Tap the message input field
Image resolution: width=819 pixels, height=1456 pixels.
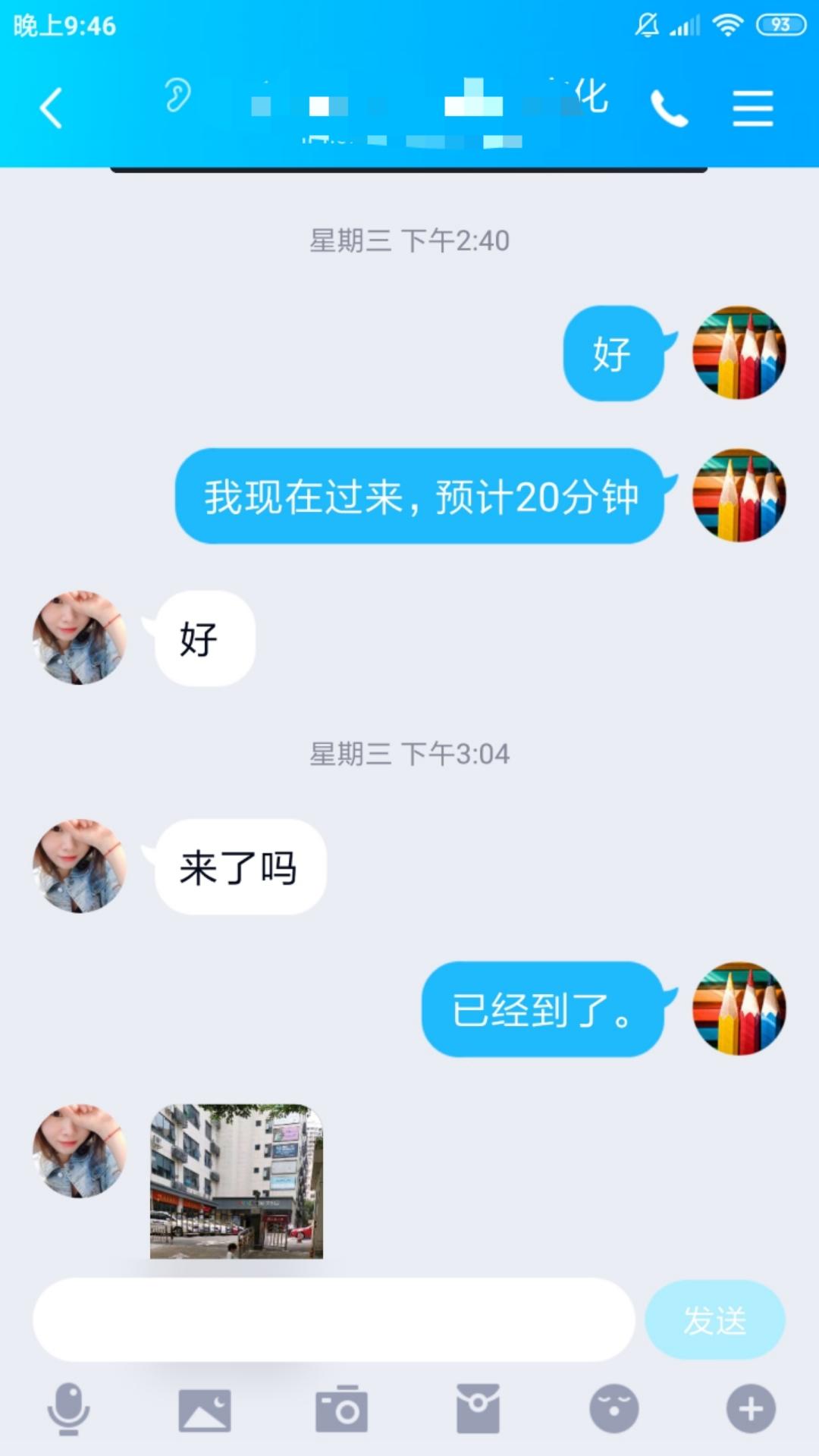tap(334, 1319)
